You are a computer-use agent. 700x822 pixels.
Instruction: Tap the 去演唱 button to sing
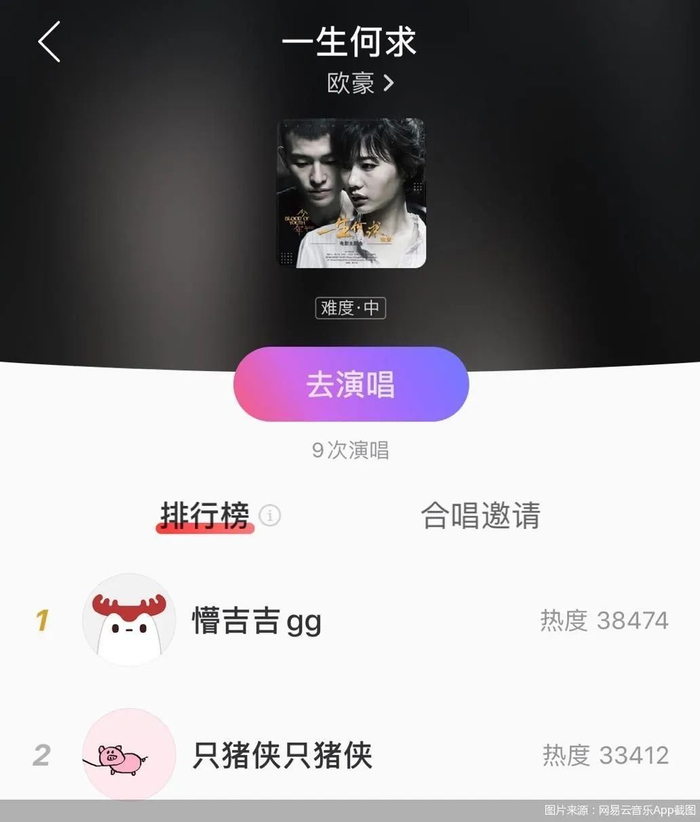click(x=351, y=384)
